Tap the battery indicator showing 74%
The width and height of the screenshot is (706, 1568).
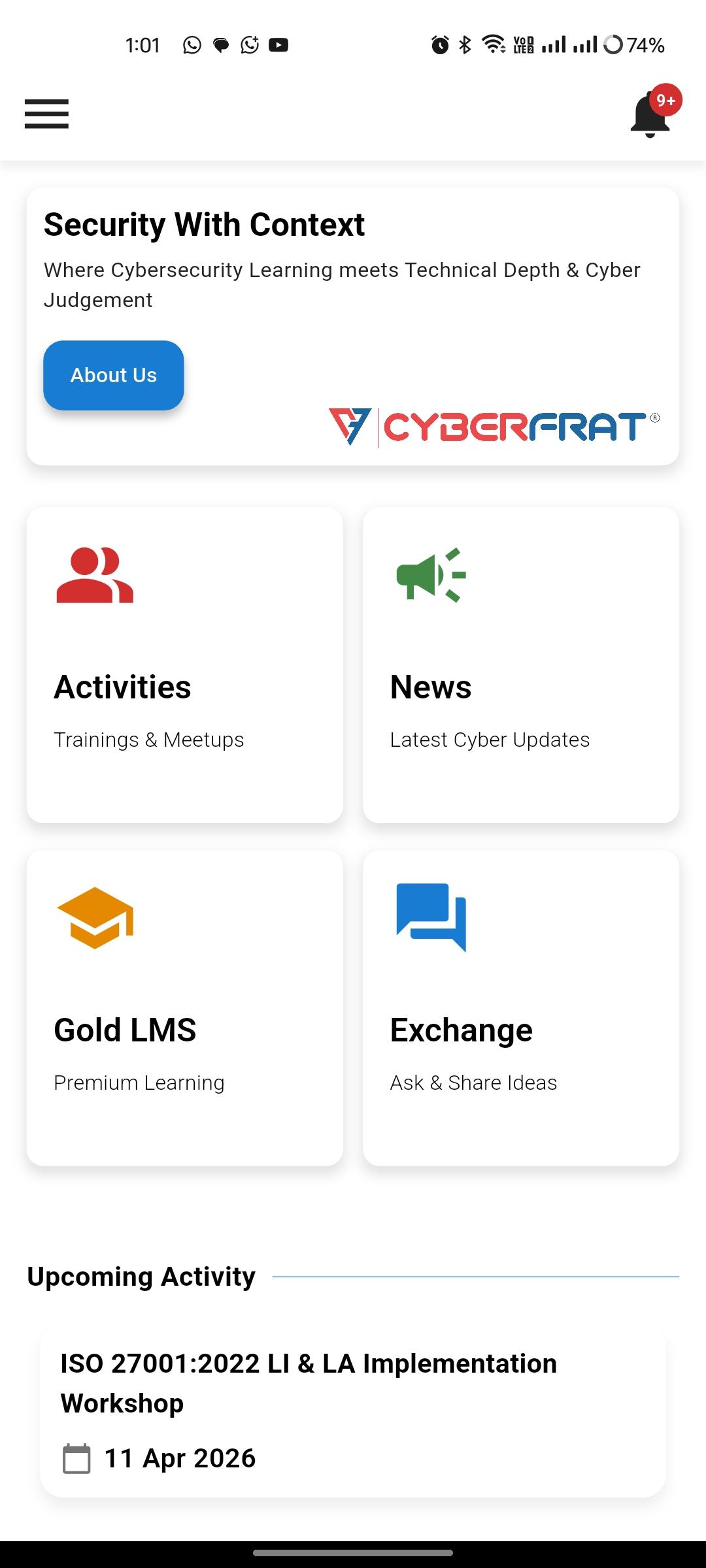point(633,44)
